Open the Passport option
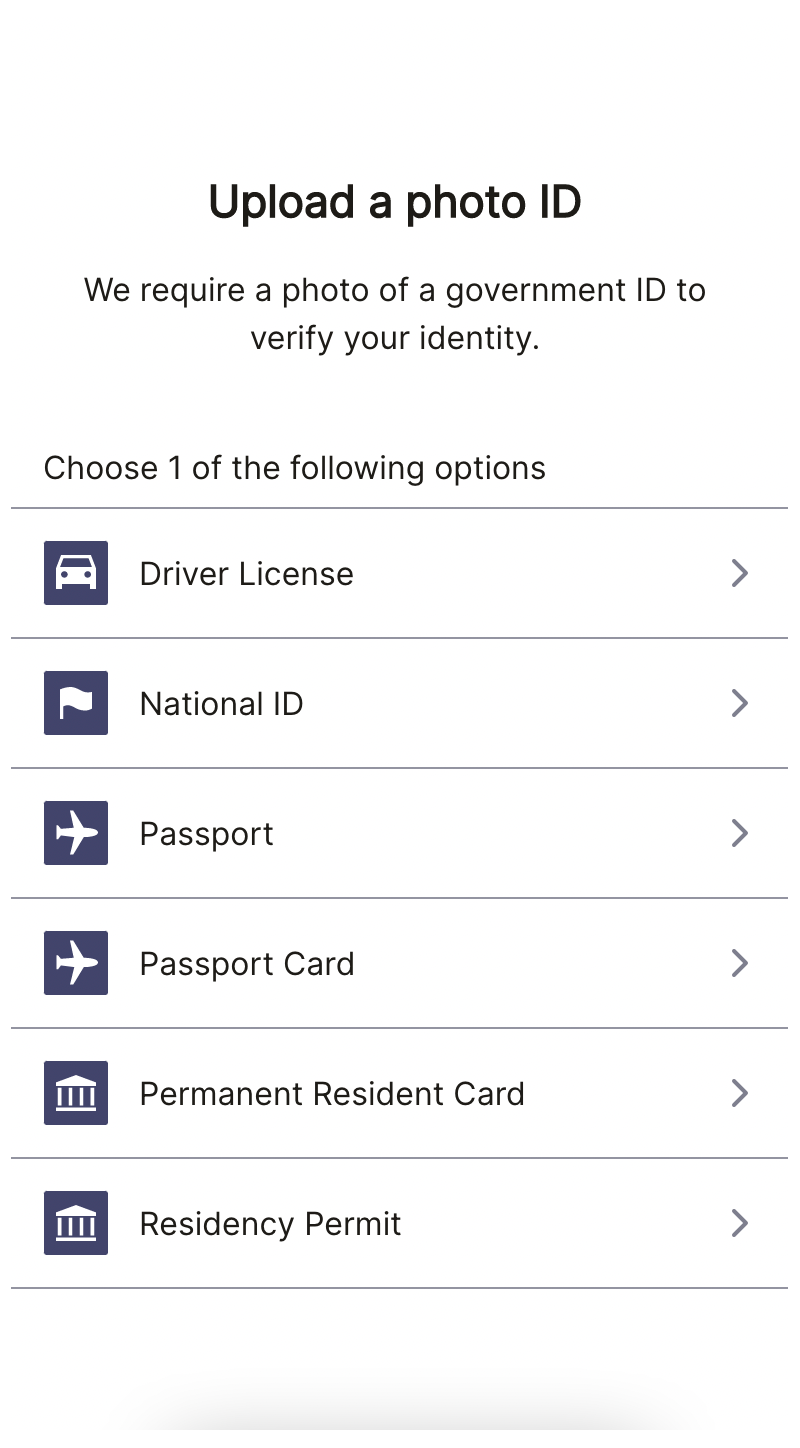Image resolution: width=800 pixels, height=1448 pixels. coord(399,833)
